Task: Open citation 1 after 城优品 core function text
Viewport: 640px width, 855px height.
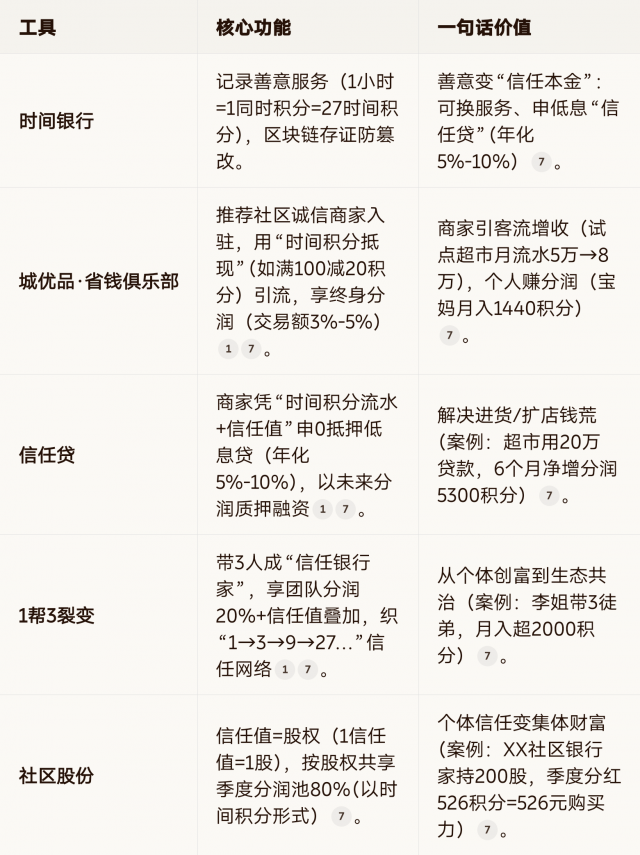Action: click(x=227, y=349)
